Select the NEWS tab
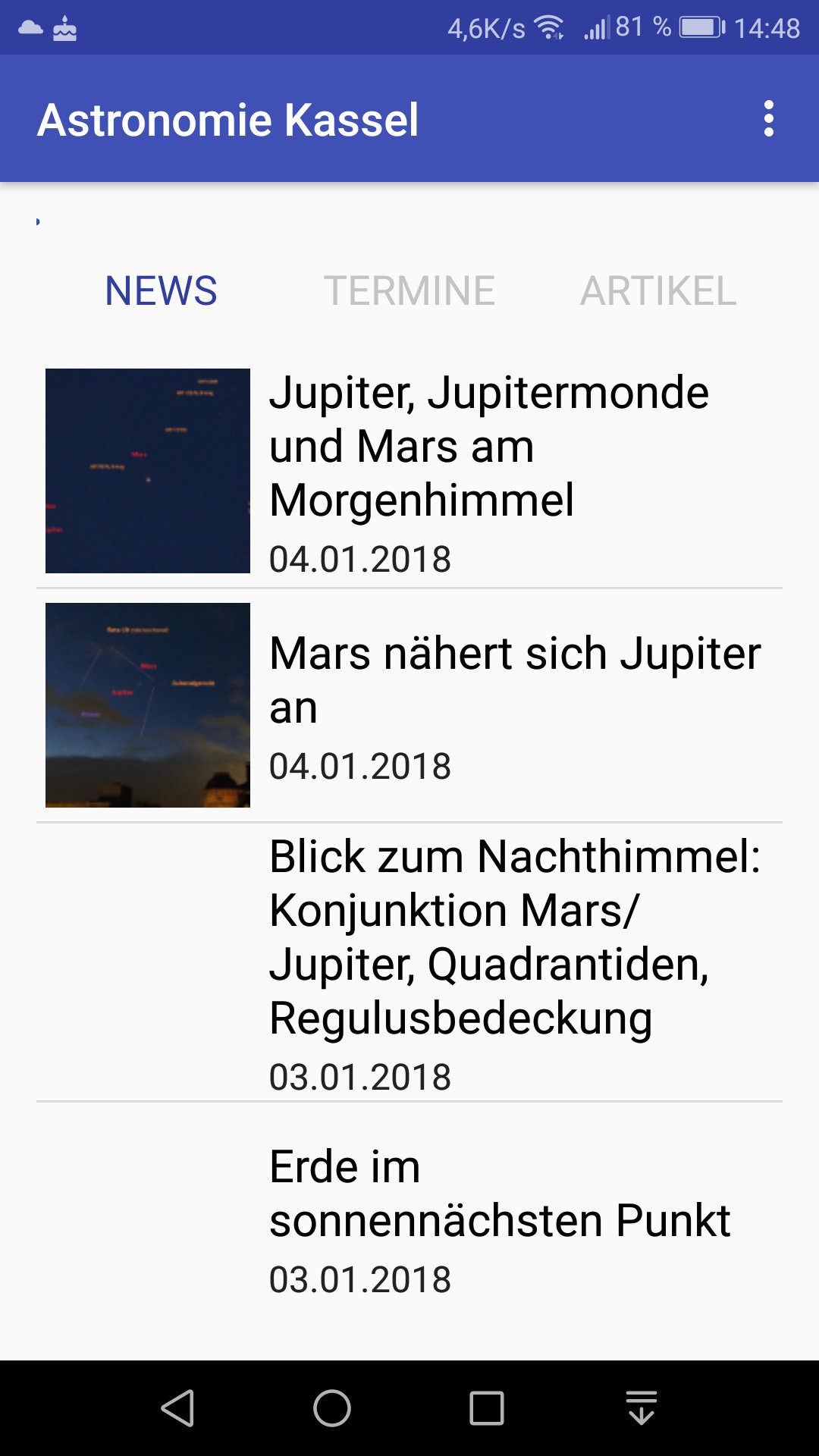The width and height of the screenshot is (819, 1456). pos(161,291)
